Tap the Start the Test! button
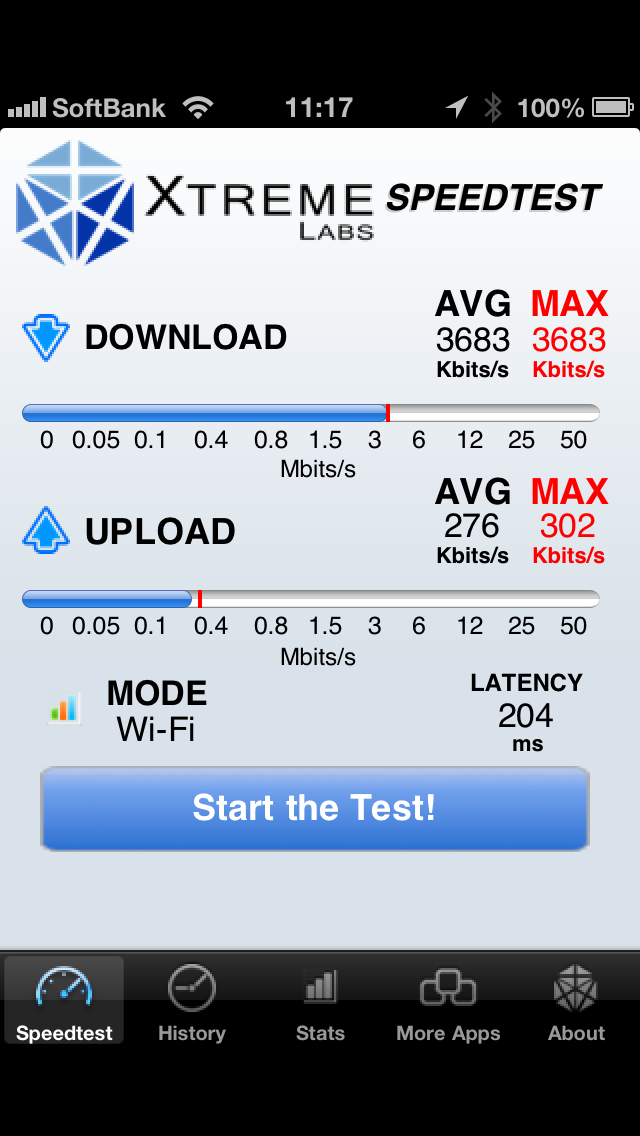 [x=314, y=808]
